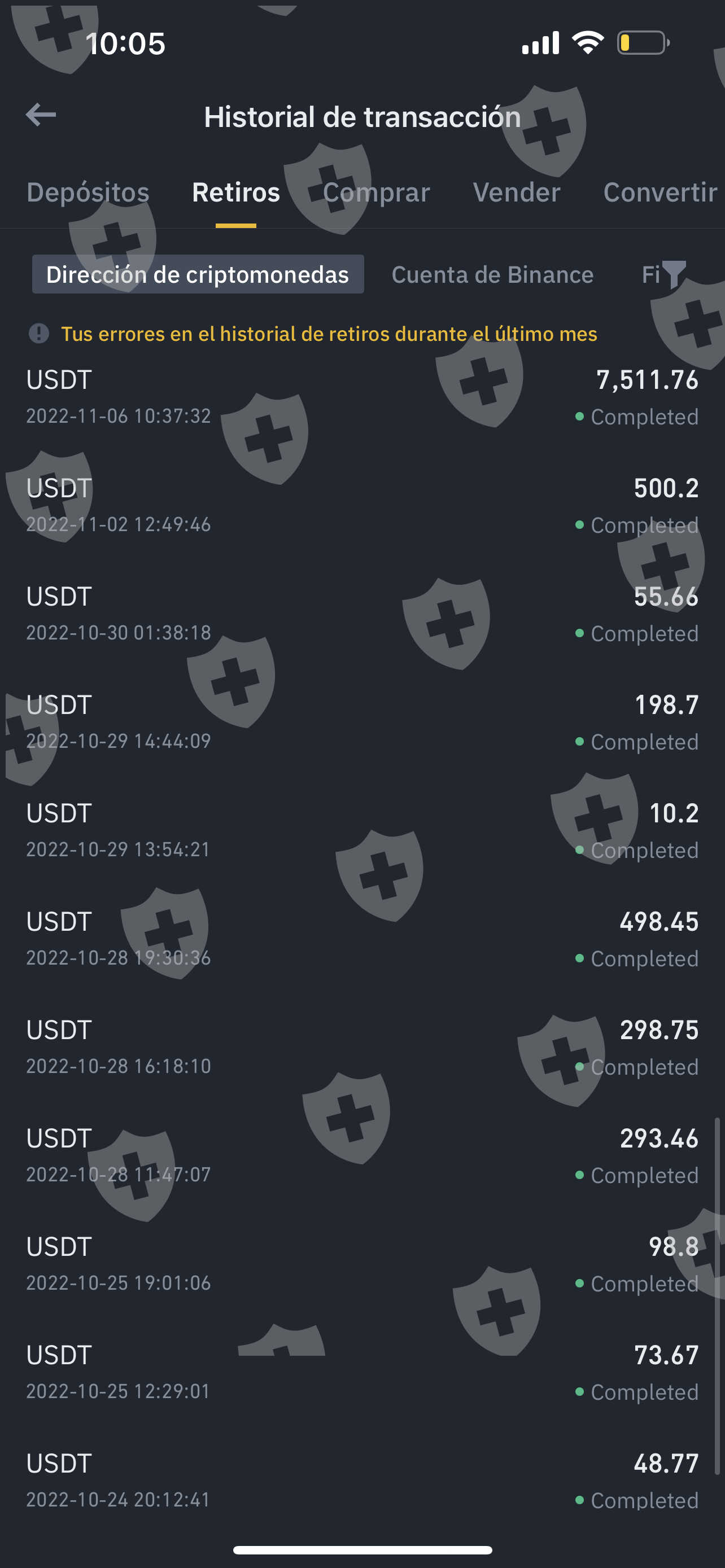725x1568 pixels.
Task: Switch to Cuenta de Binance
Action: pos(492,274)
